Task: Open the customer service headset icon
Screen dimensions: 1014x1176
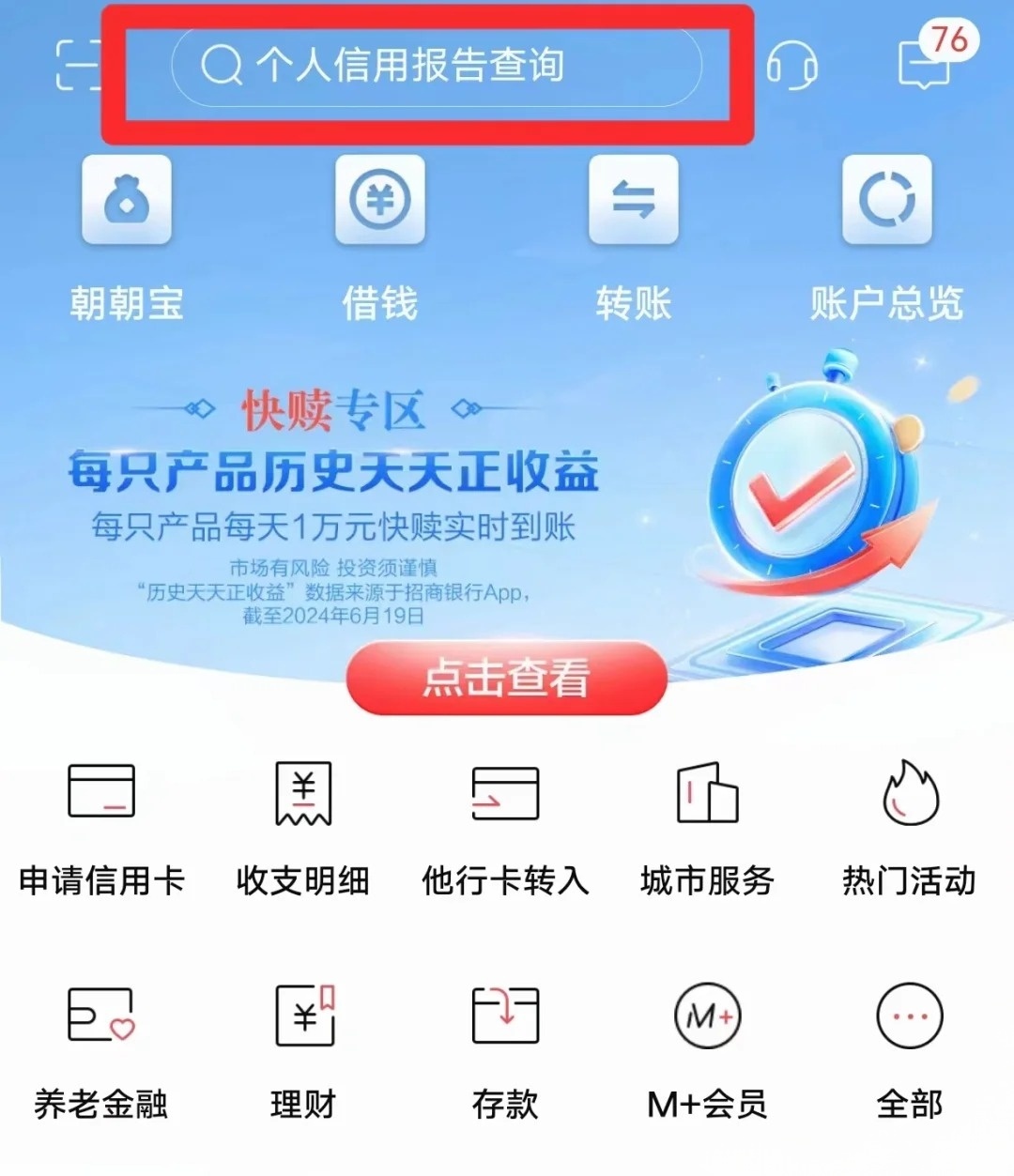Action: pyautogui.click(x=791, y=66)
